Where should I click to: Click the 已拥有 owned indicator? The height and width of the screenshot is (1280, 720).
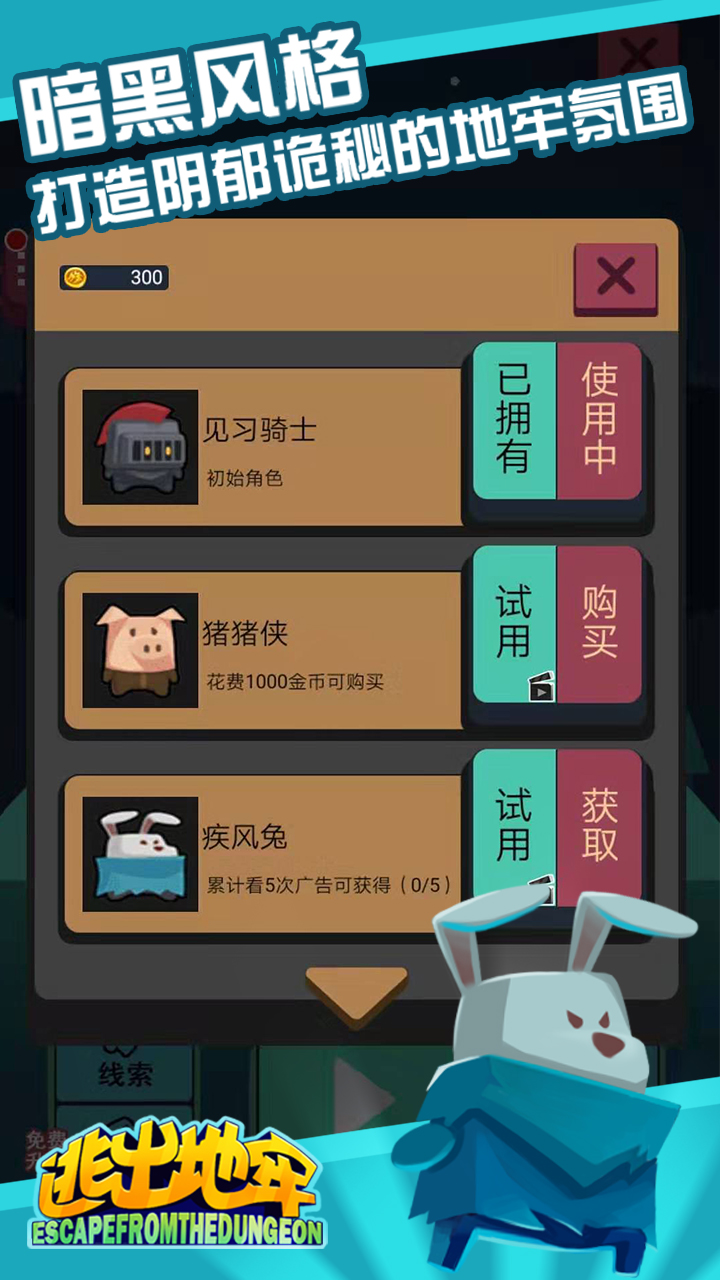pos(513,418)
